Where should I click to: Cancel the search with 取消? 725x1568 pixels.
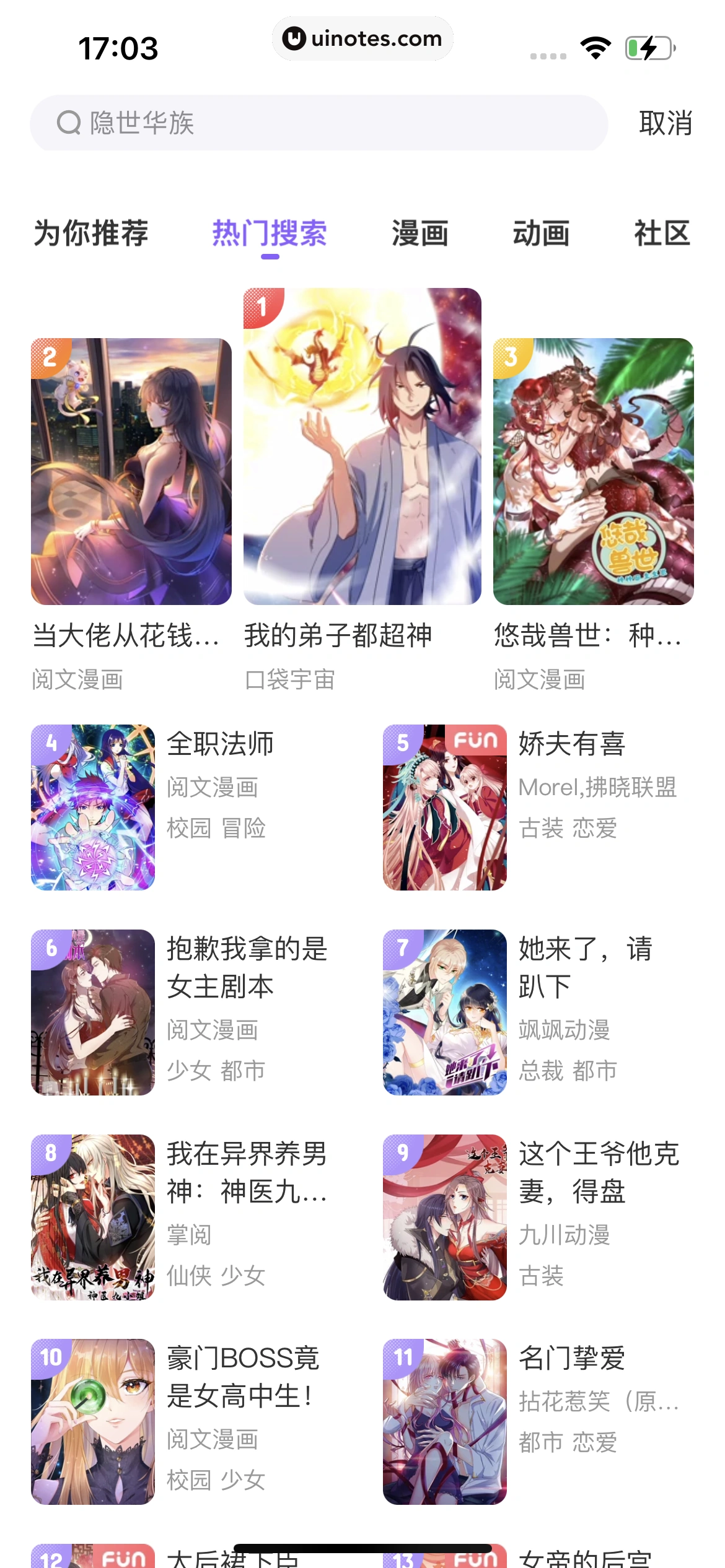click(666, 123)
